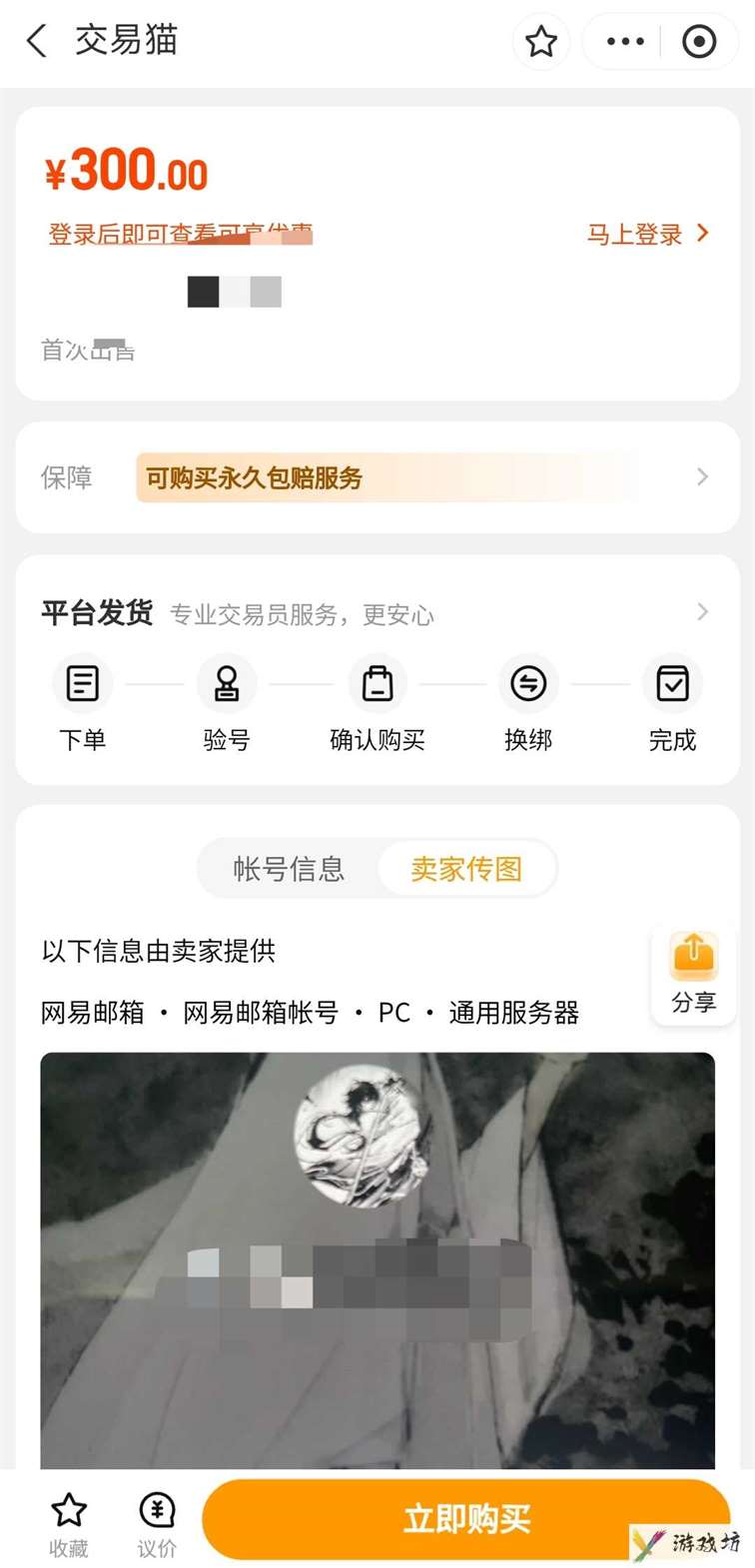Go back from the 交易猫 page
The height and width of the screenshot is (1568, 755).
(x=37, y=41)
